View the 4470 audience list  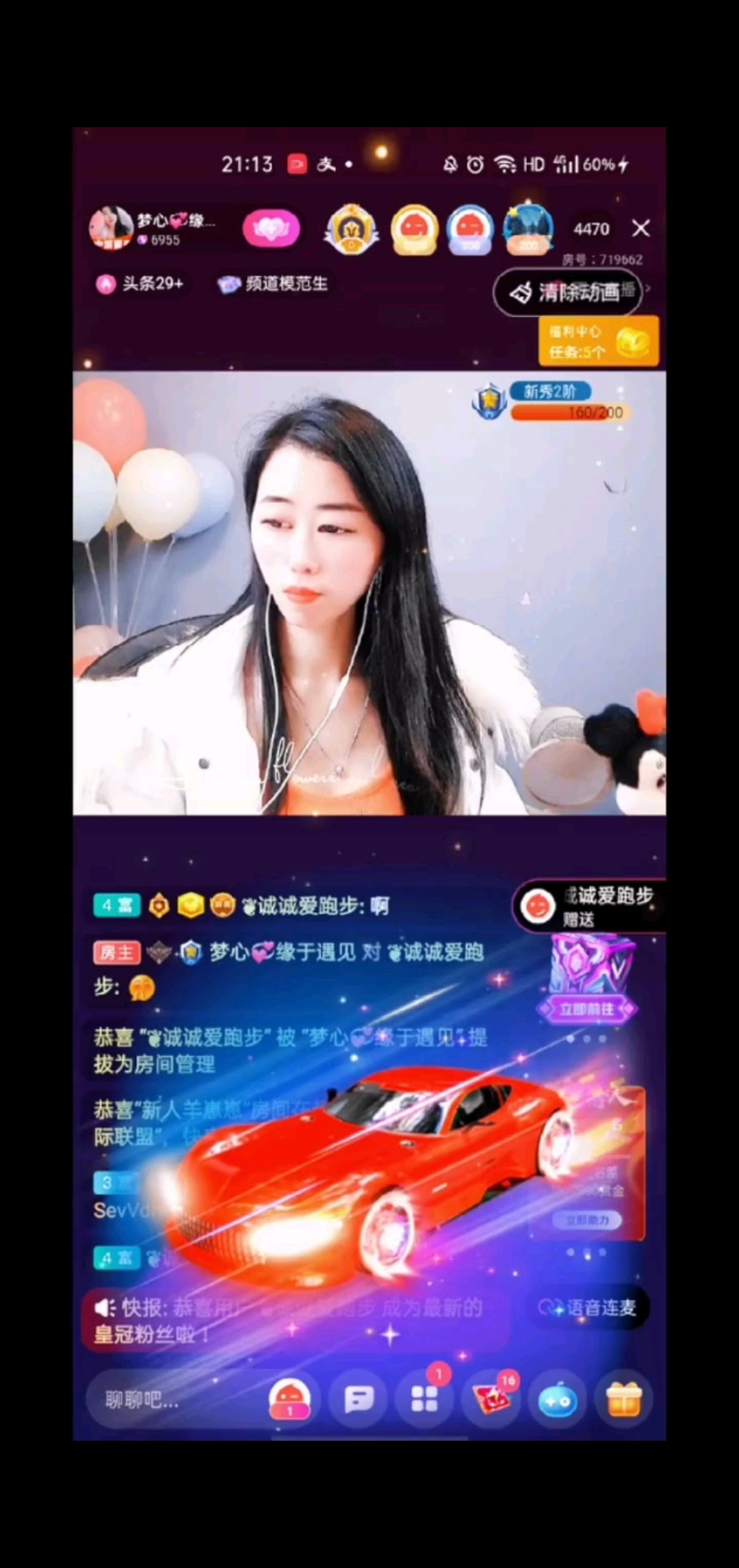point(591,229)
